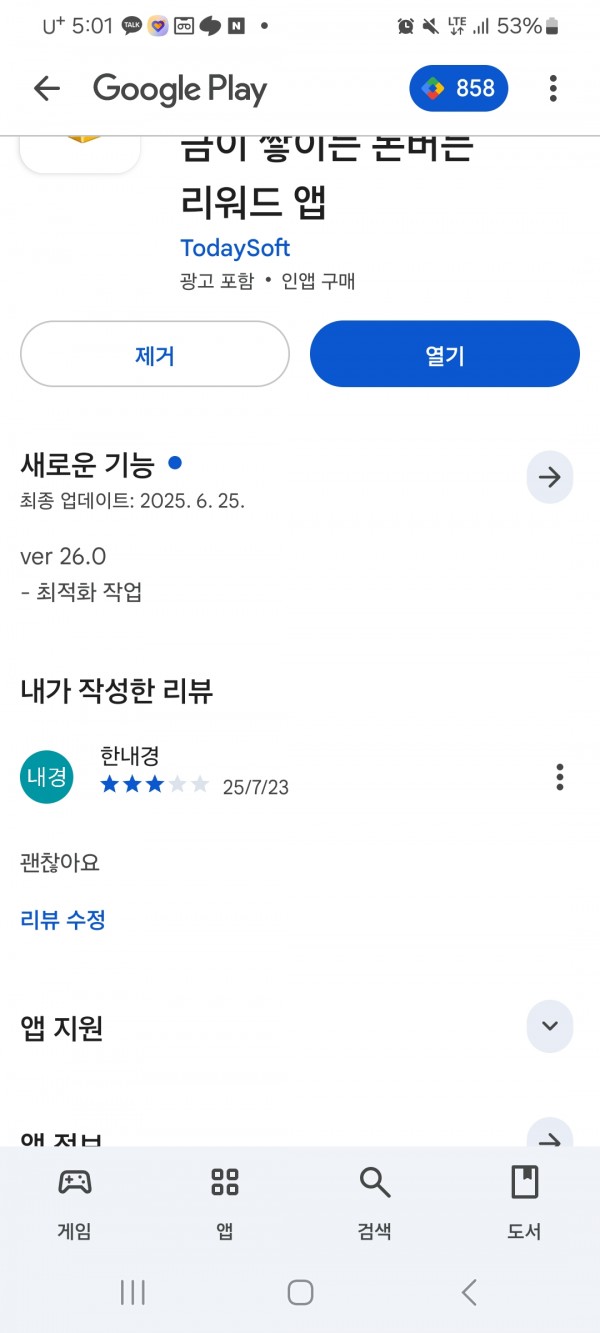The height and width of the screenshot is (1333, 600).
Task: Tap 제거 to uninstall the app
Action: point(155,354)
